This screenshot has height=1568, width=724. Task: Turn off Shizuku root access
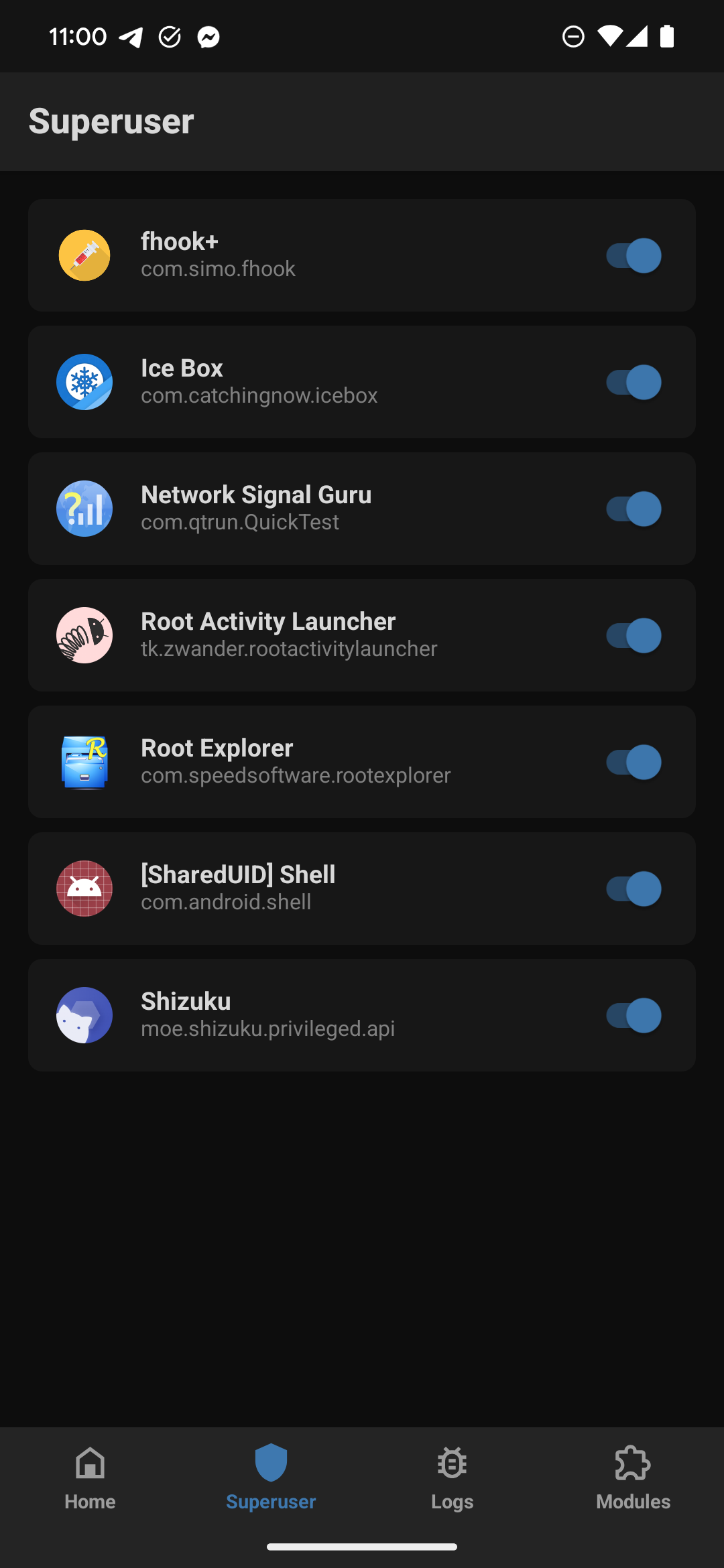pos(633,1015)
